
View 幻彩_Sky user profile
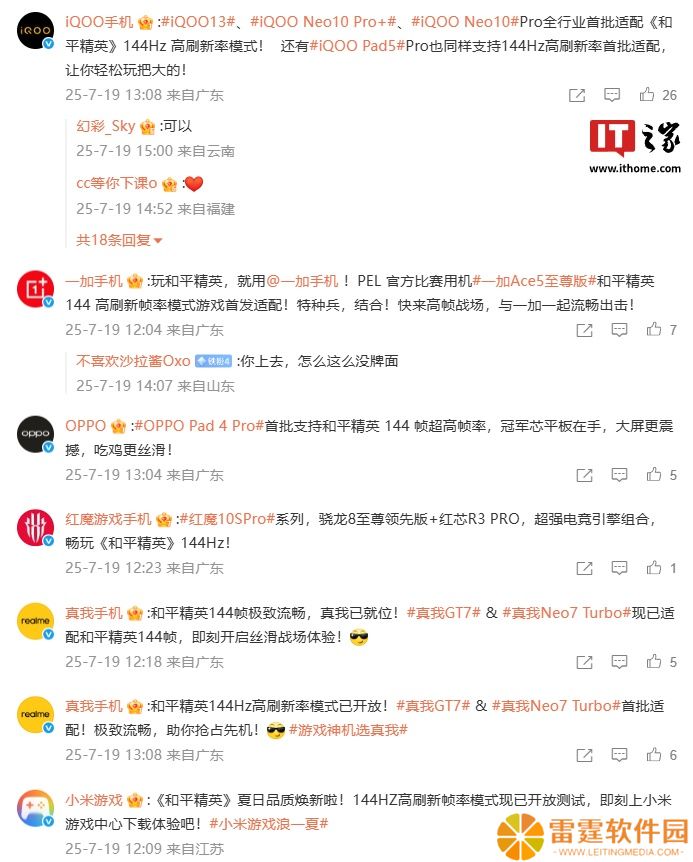[x=106, y=126]
